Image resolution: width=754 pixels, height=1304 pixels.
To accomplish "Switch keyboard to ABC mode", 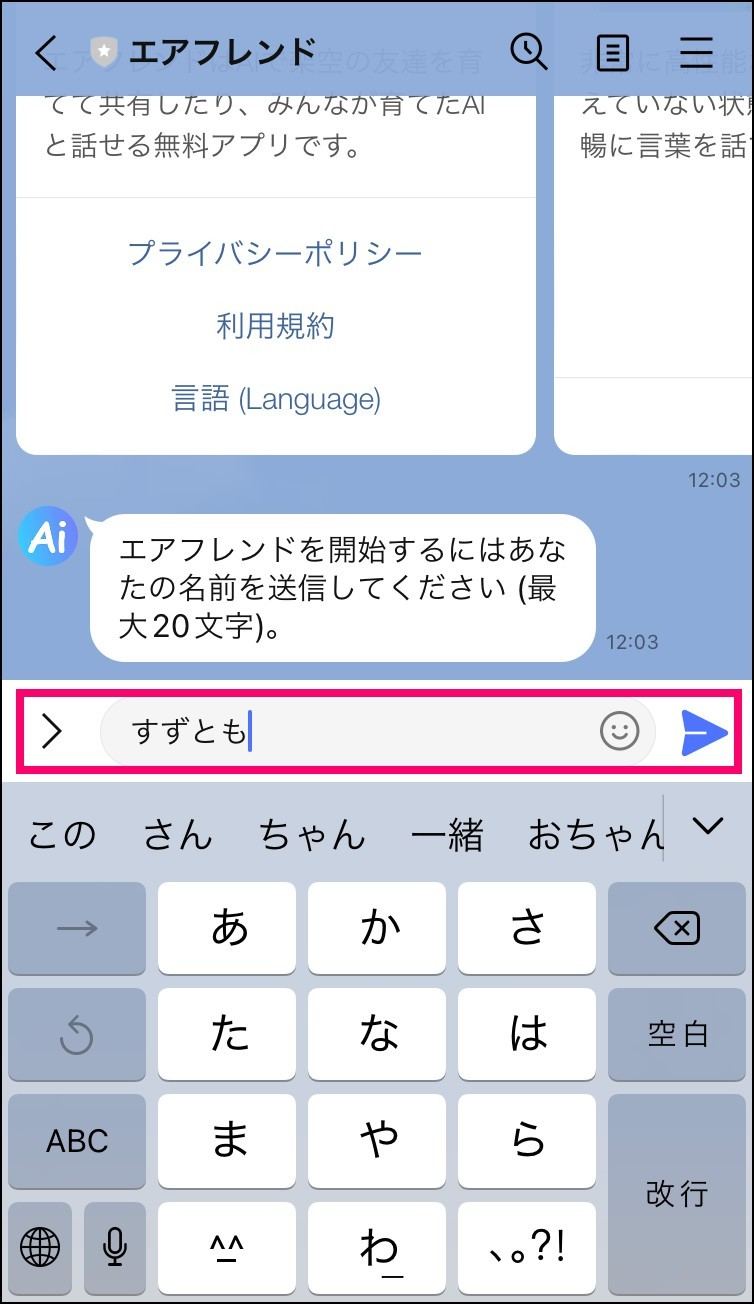I will click(x=77, y=1141).
